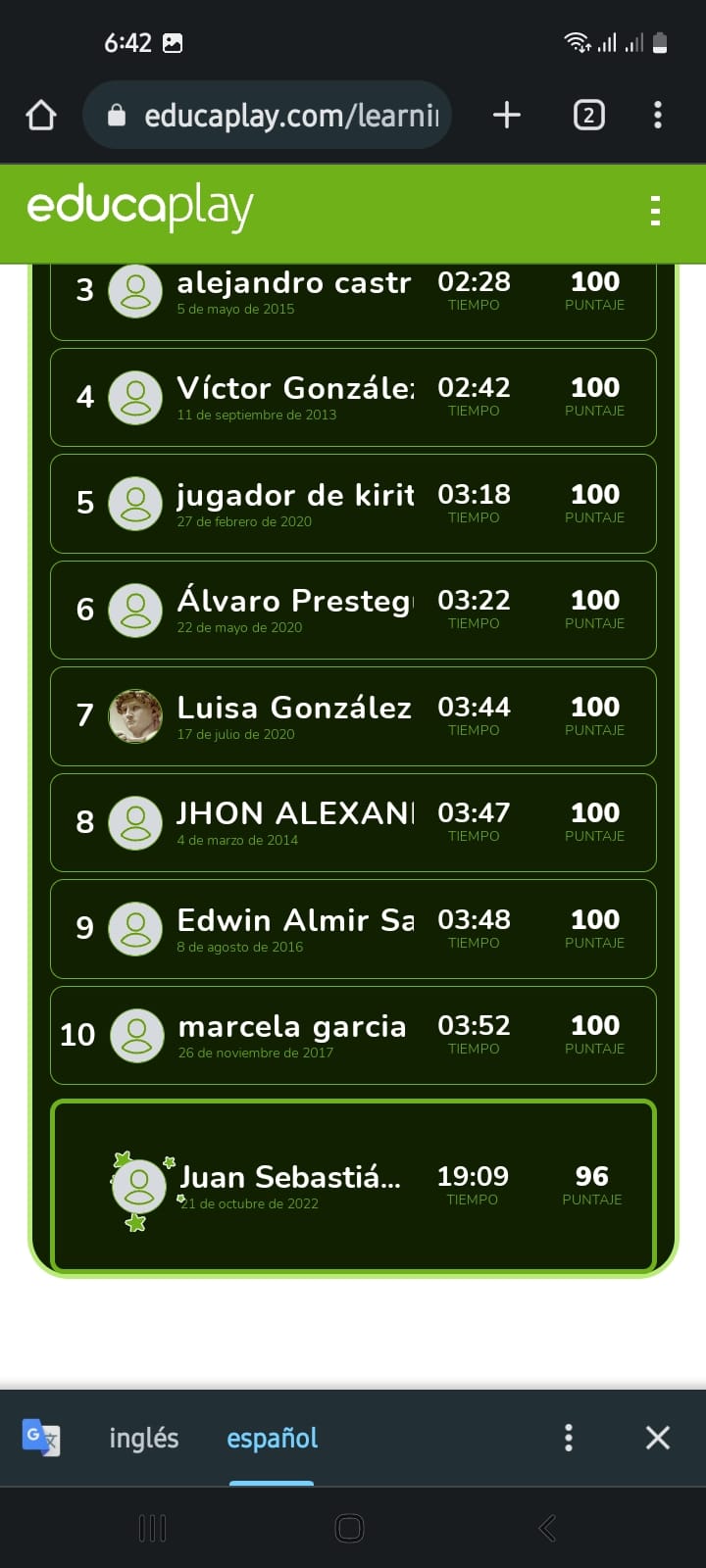The height and width of the screenshot is (1568, 706).
Task: Open the Chrome browser menu
Action: tap(657, 115)
